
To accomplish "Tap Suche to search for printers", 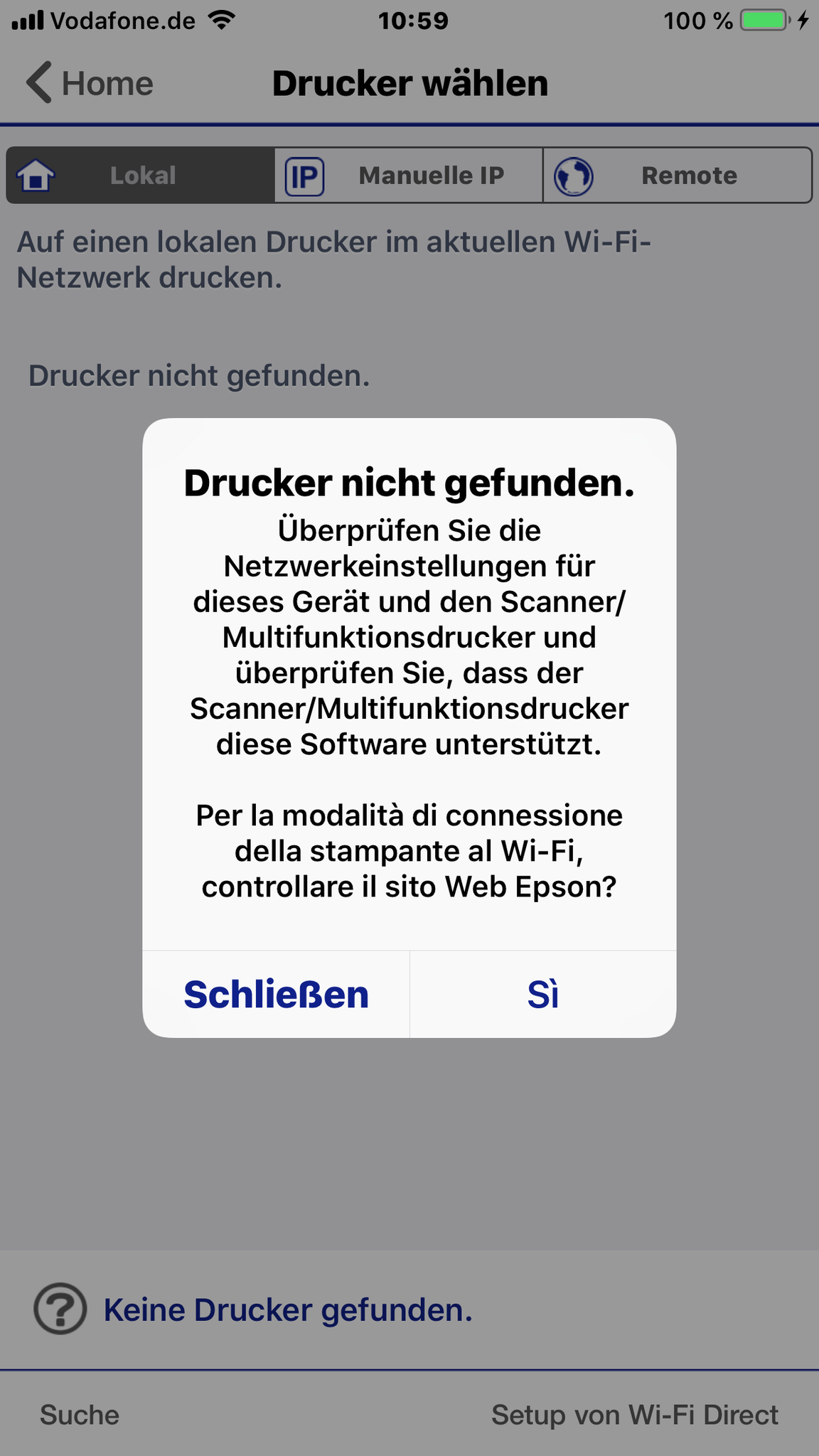I will (80, 1415).
